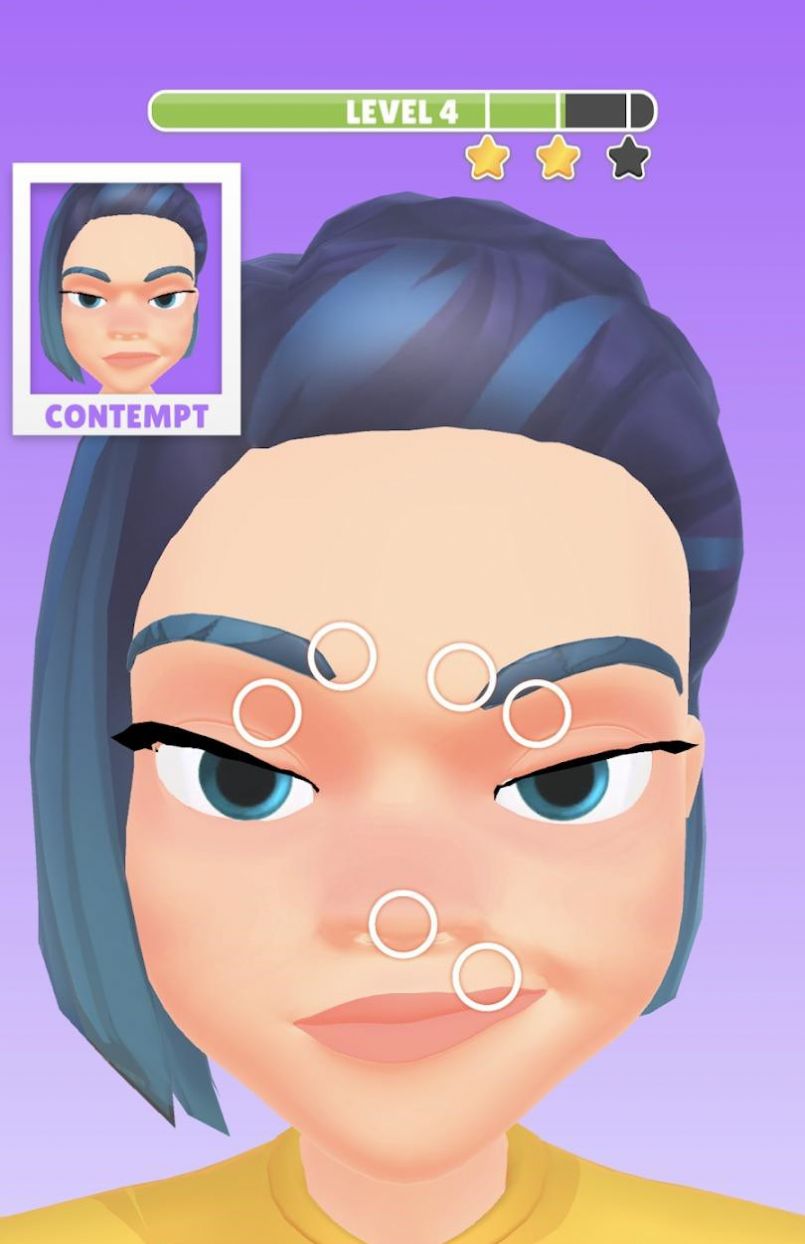Screen dimensions: 805x1244
Task: Select the circle above the right eyelid
Action: point(537,713)
